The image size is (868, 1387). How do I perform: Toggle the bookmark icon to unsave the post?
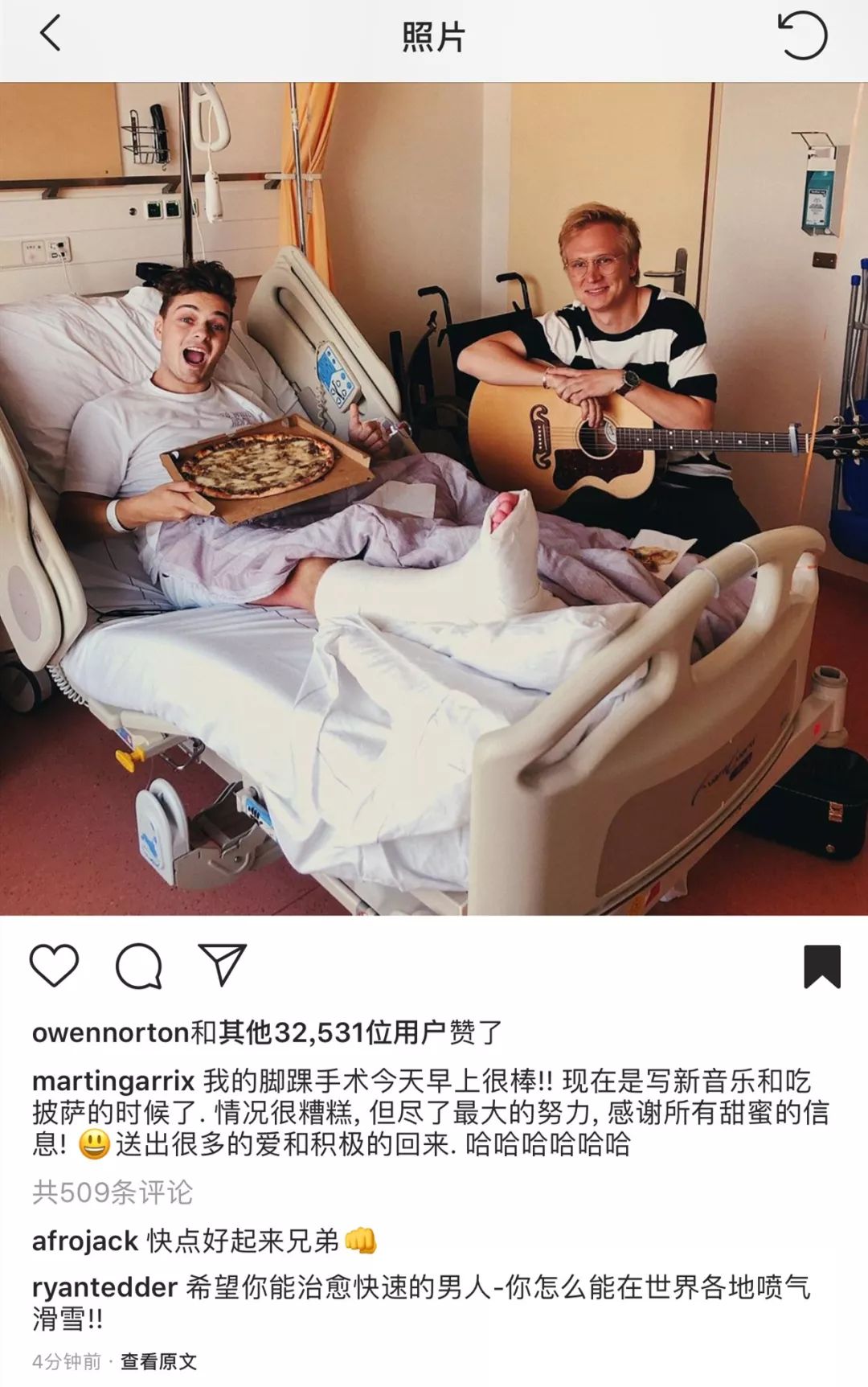point(821,966)
